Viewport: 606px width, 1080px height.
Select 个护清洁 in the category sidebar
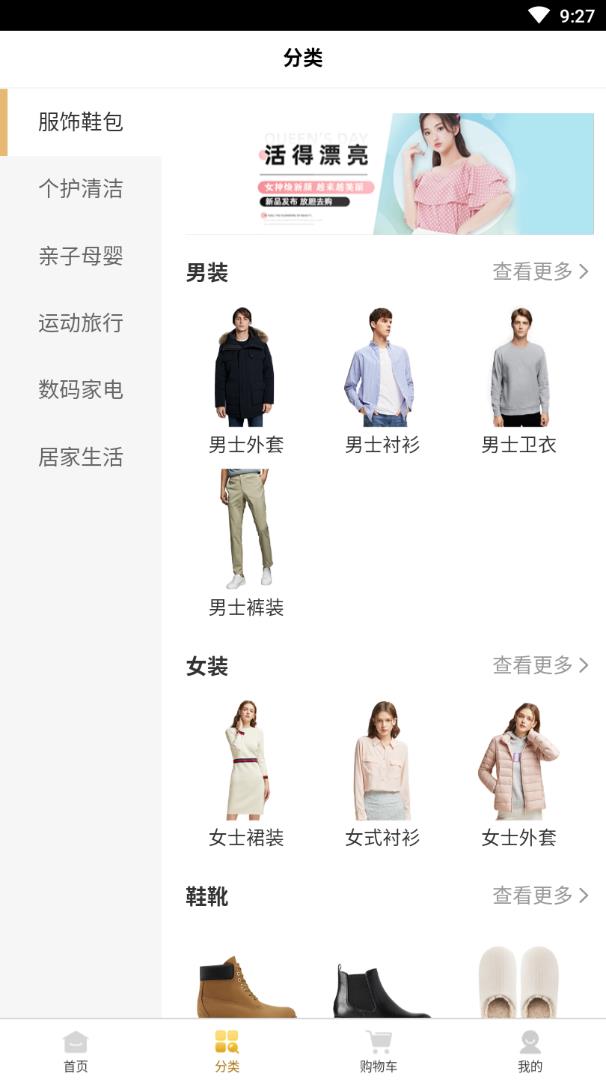[x=80, y=189]
